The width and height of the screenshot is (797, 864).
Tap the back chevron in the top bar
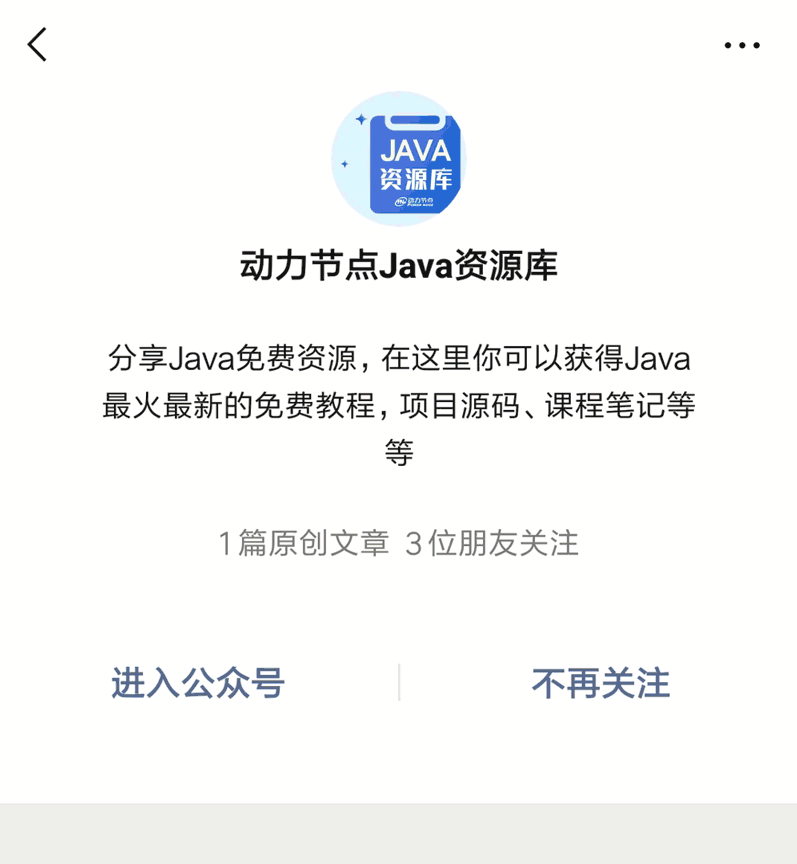pyautogui.click(x=36, y=44)
